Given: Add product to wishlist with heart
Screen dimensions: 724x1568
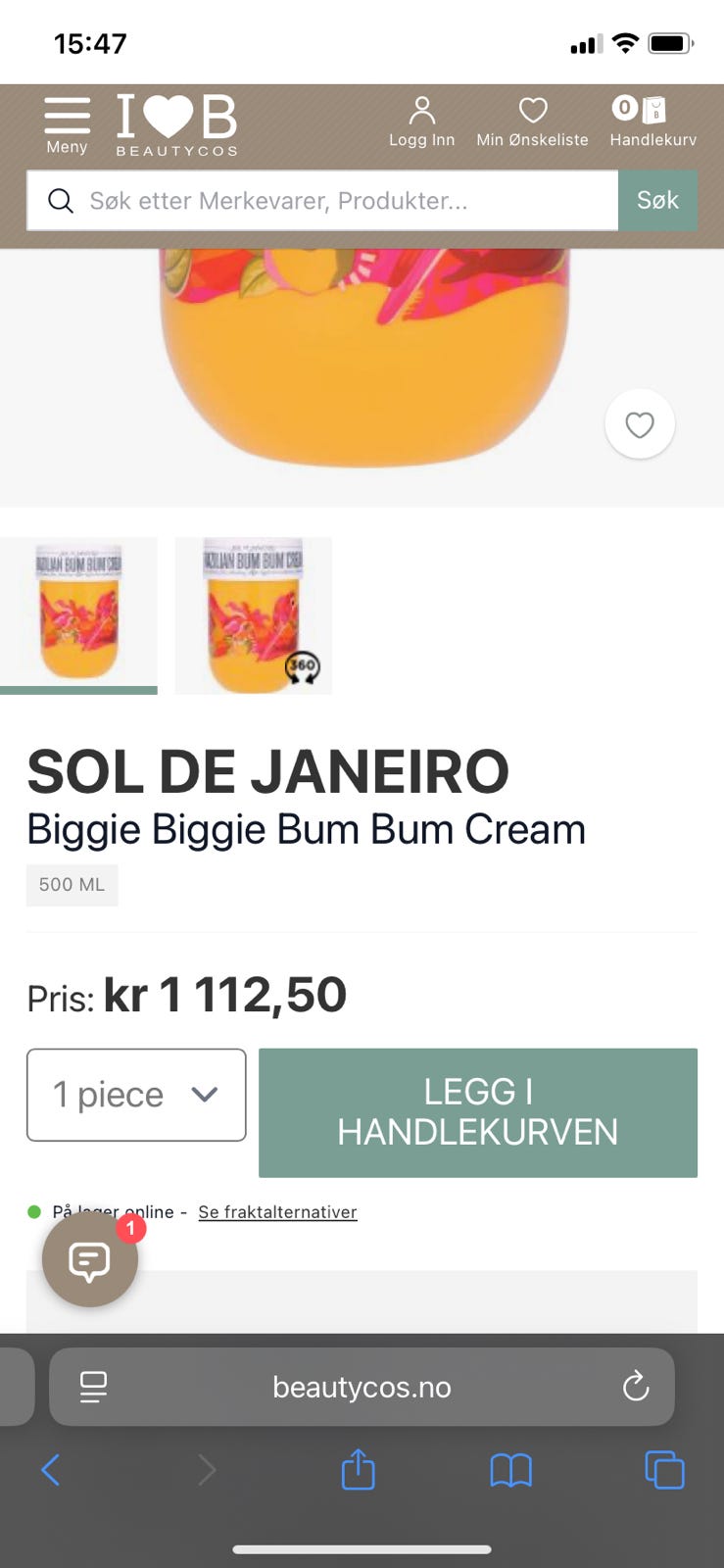Looking at the screenshot, I should (640, 424).
